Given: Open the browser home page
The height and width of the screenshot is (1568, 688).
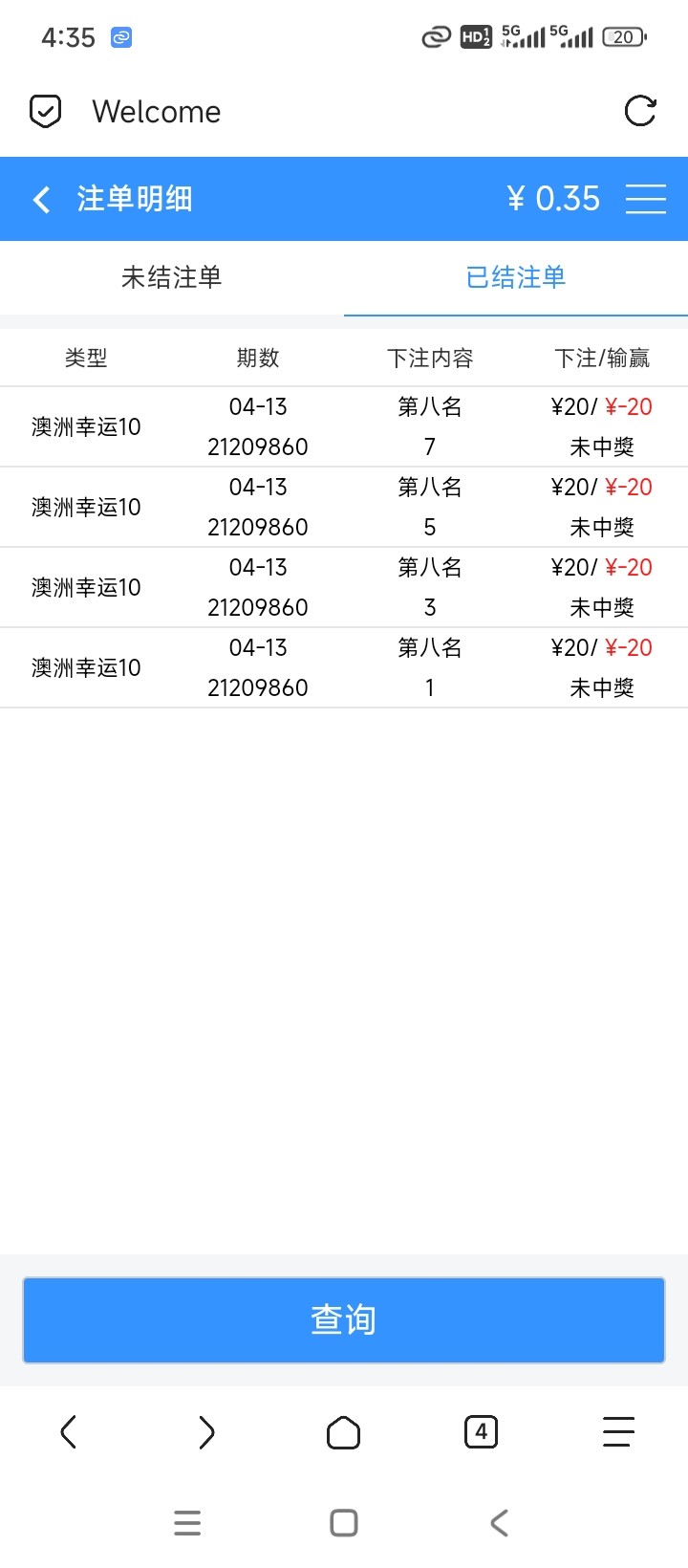Looking at the screenshot, I should (x=344, y=1432).
